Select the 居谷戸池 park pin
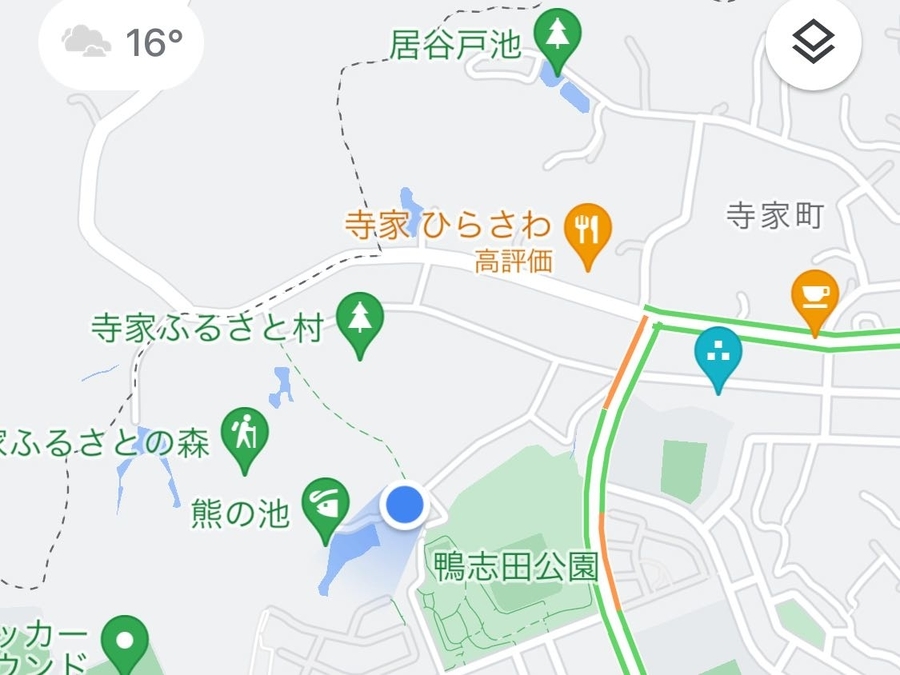This screenshot has height=675, width=900. pyautogui.click(x=557, y=35)
